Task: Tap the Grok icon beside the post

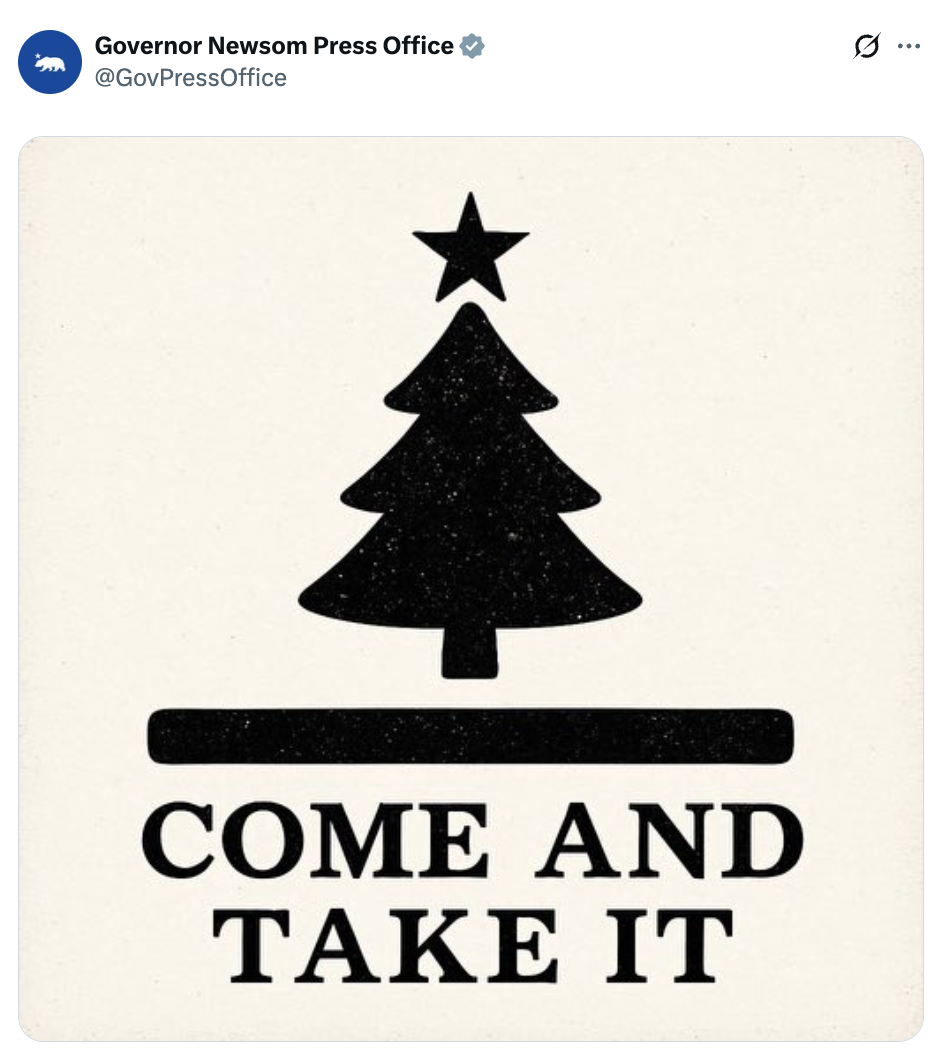Action: (x=867, y=46)
